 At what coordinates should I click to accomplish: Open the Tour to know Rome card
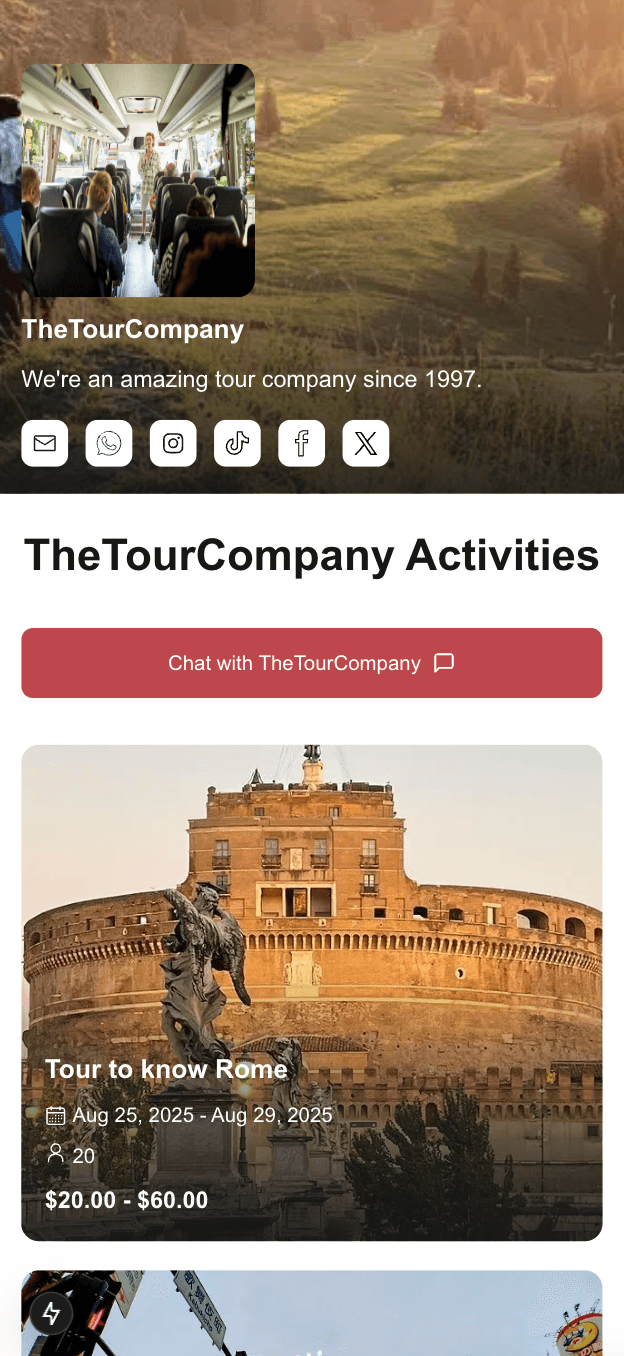311,992
